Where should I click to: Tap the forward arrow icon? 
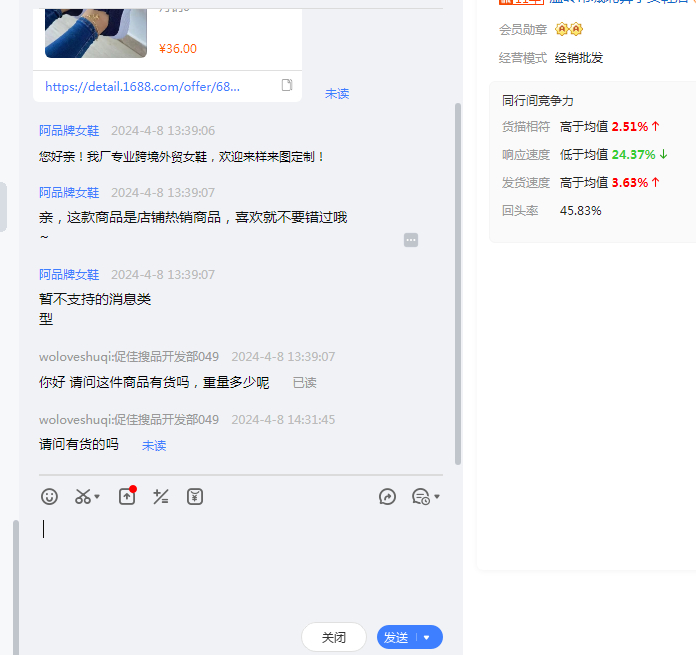point(387,496)
